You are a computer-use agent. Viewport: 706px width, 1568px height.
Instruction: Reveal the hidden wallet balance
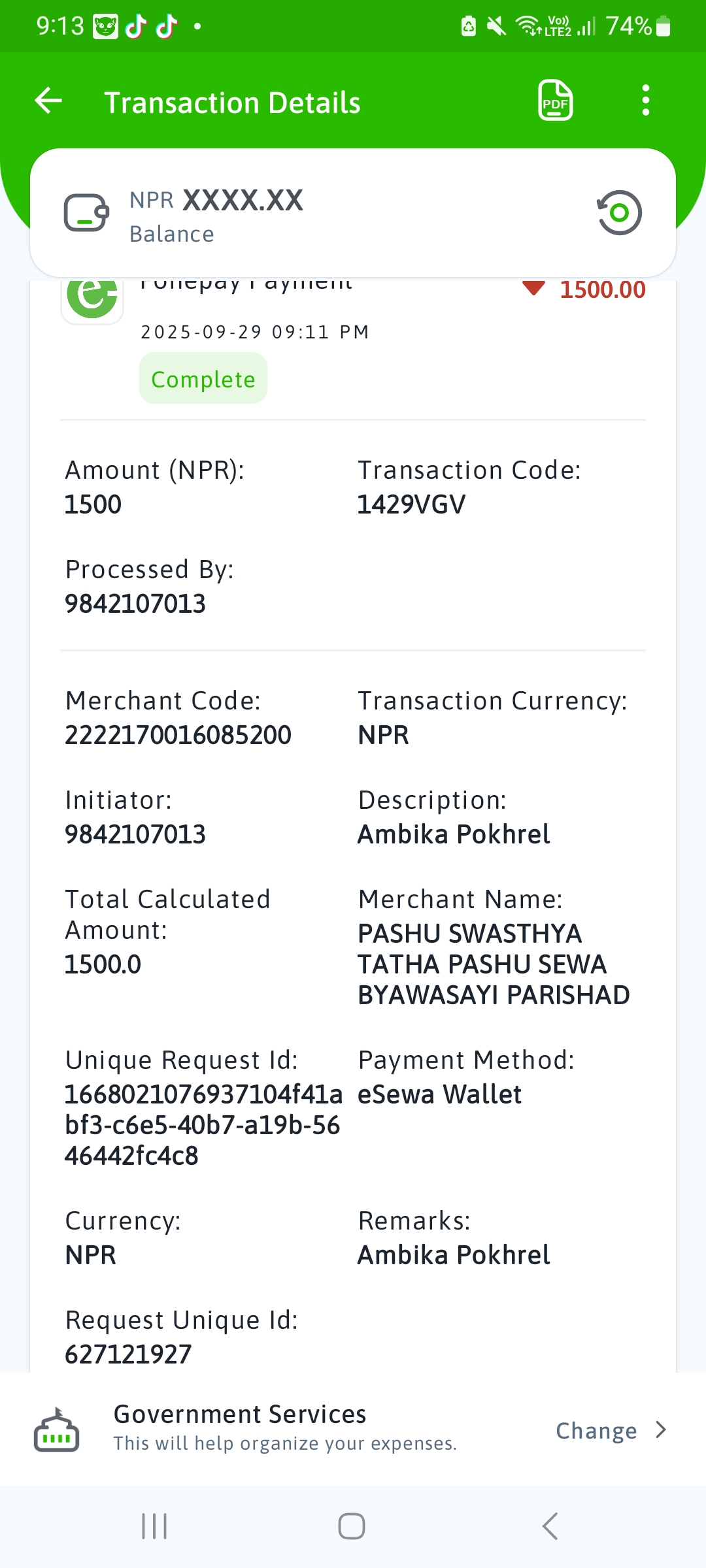coord(619,212)
